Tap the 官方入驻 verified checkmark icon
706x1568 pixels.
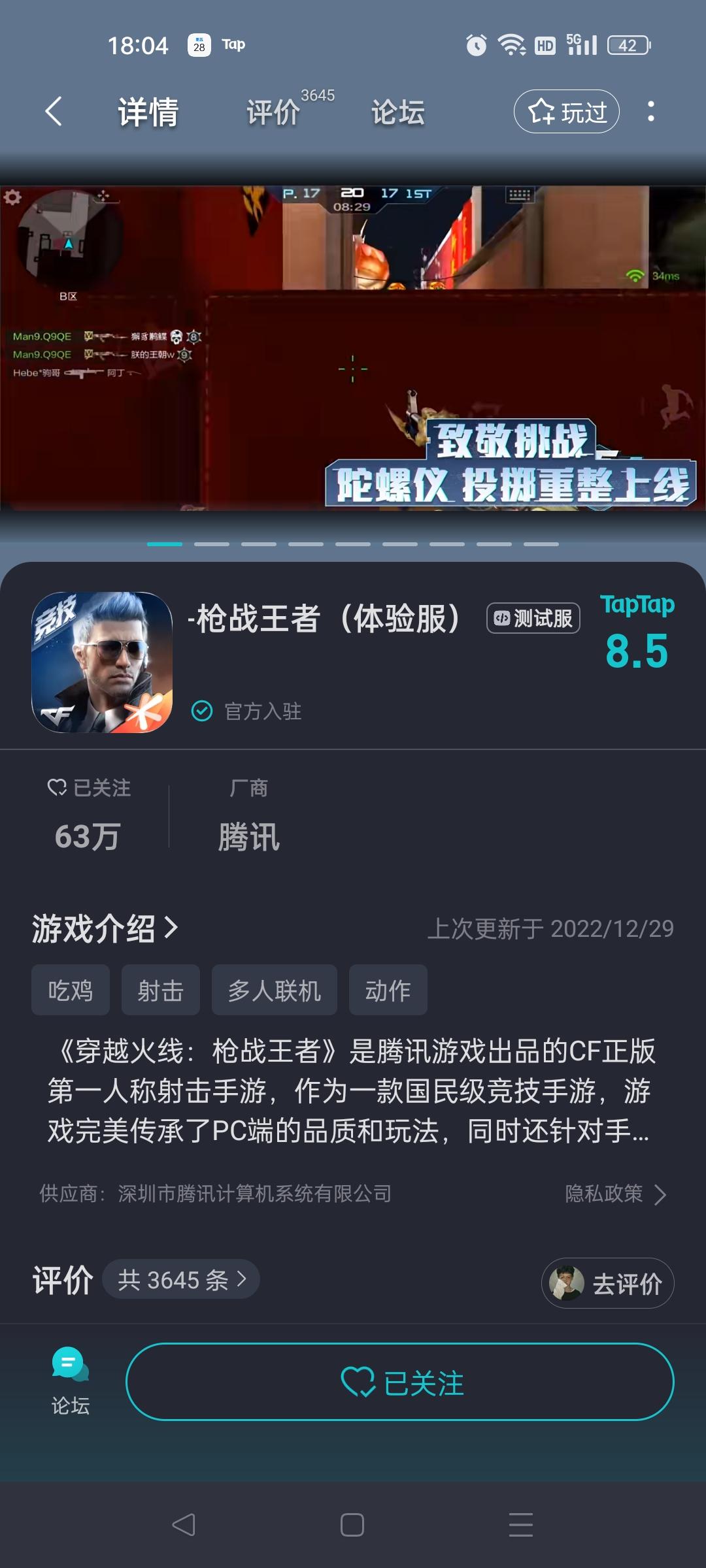(203, 711)
